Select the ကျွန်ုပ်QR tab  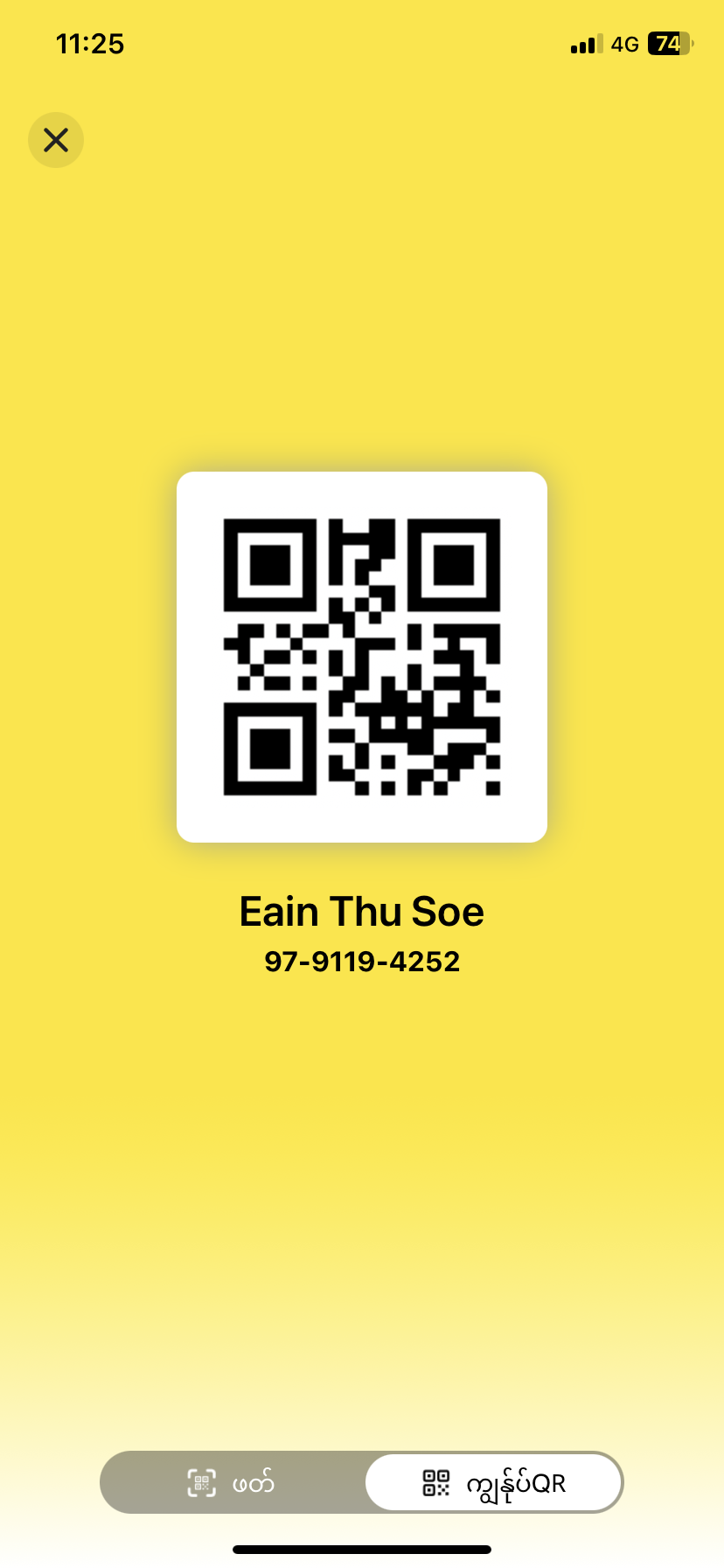point(494,1483)
